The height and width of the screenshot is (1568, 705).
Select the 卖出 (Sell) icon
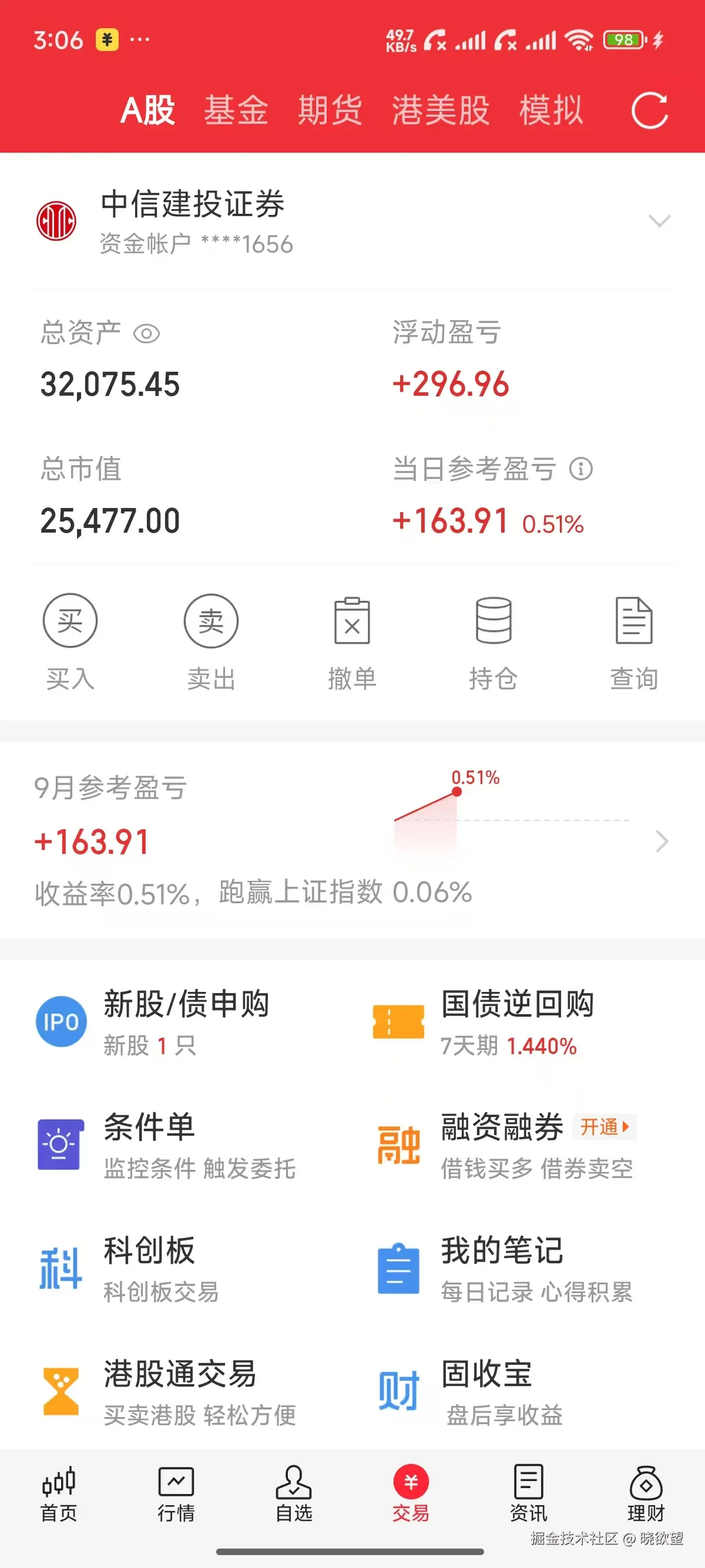[x=211, y=620]
